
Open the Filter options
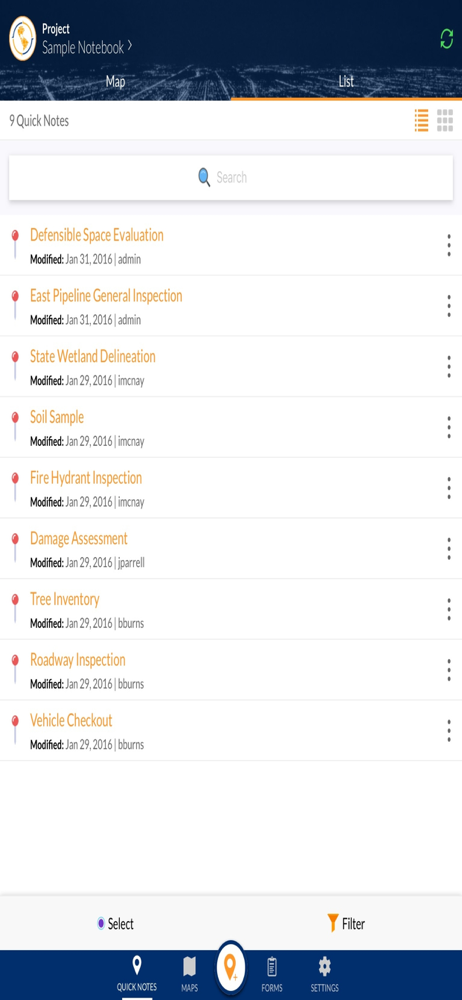[x=346, y=923]
